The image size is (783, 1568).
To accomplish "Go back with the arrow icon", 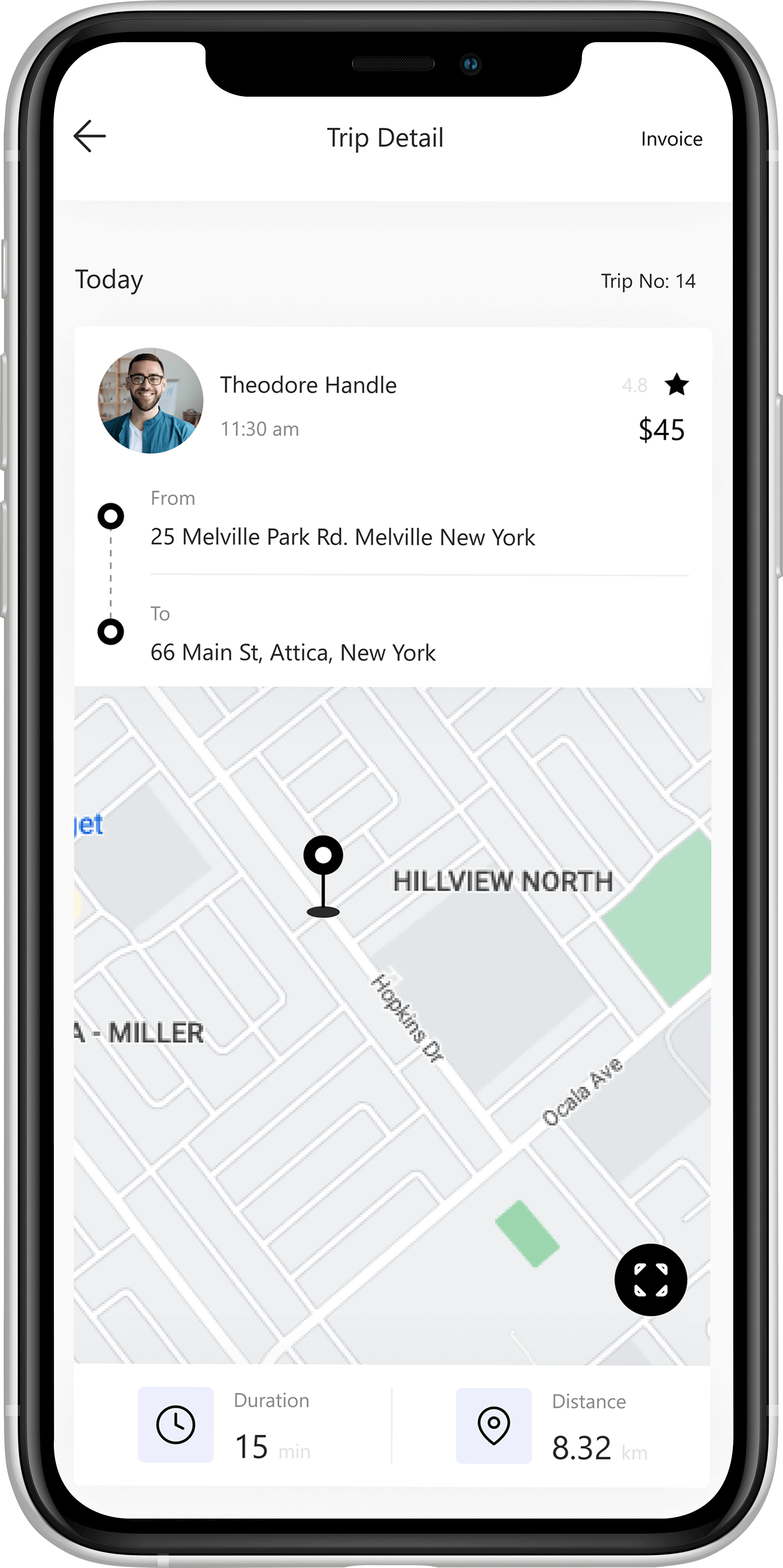I will [x=90, y=136].
